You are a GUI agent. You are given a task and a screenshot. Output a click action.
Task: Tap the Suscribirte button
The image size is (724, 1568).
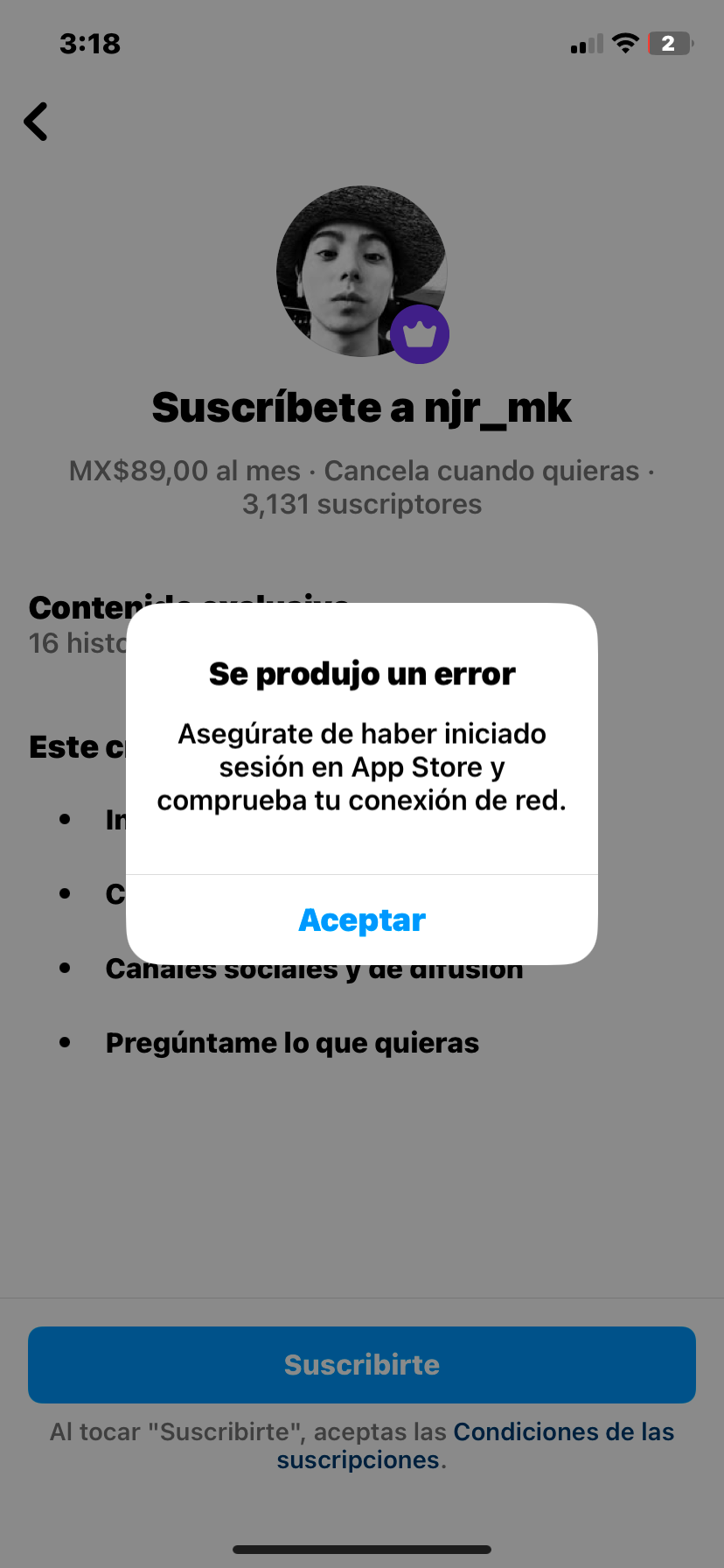point(362,1364)
